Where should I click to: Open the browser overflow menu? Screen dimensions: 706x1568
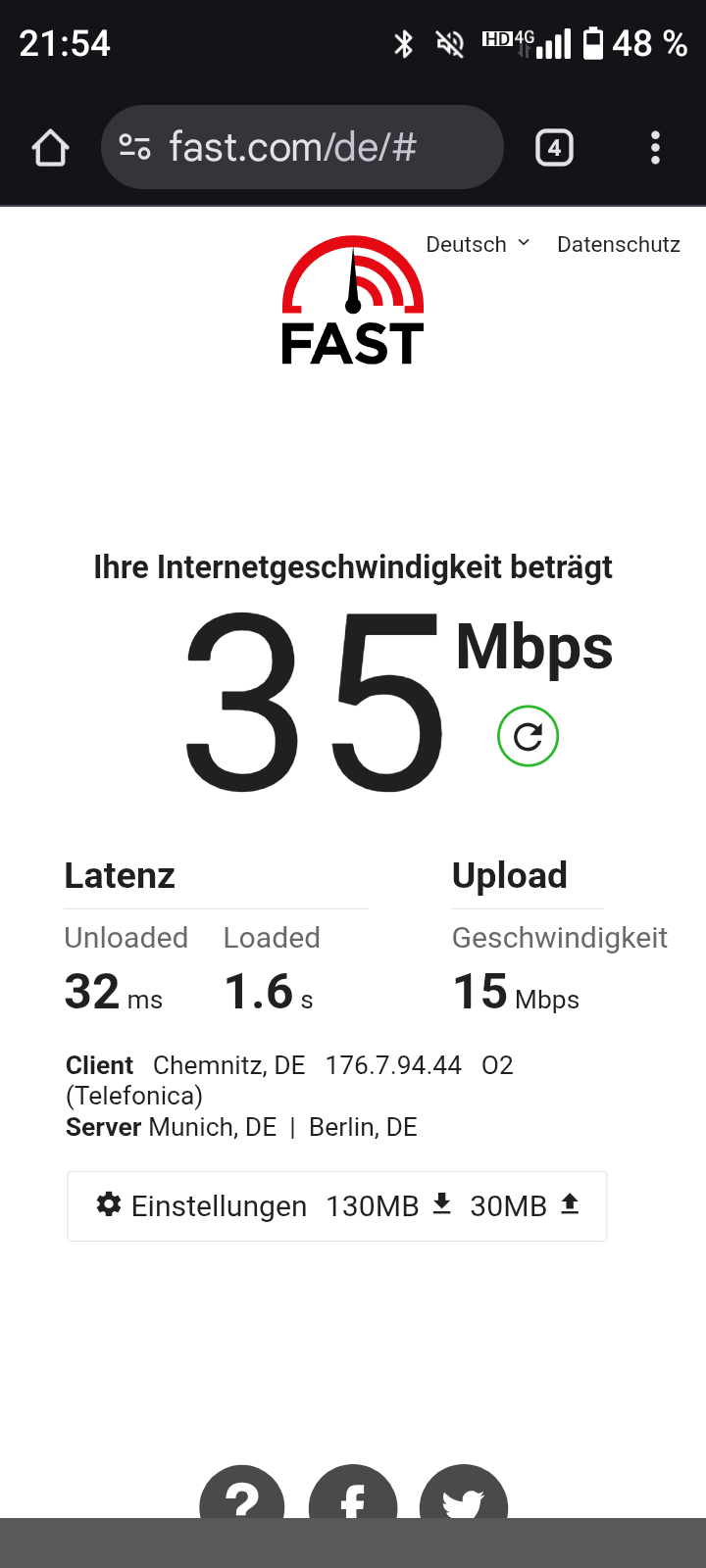655,148
